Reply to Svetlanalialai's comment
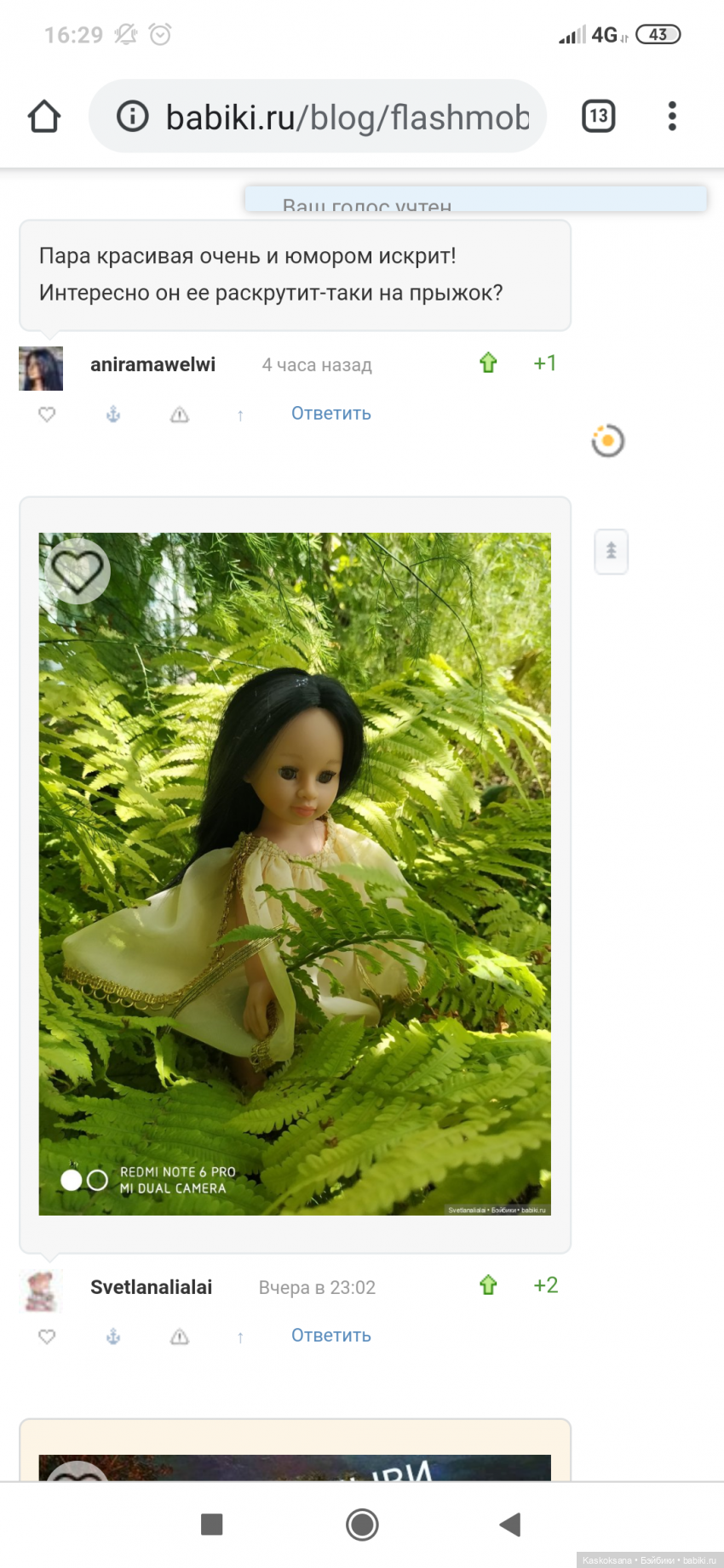 tap(330, 1336)
